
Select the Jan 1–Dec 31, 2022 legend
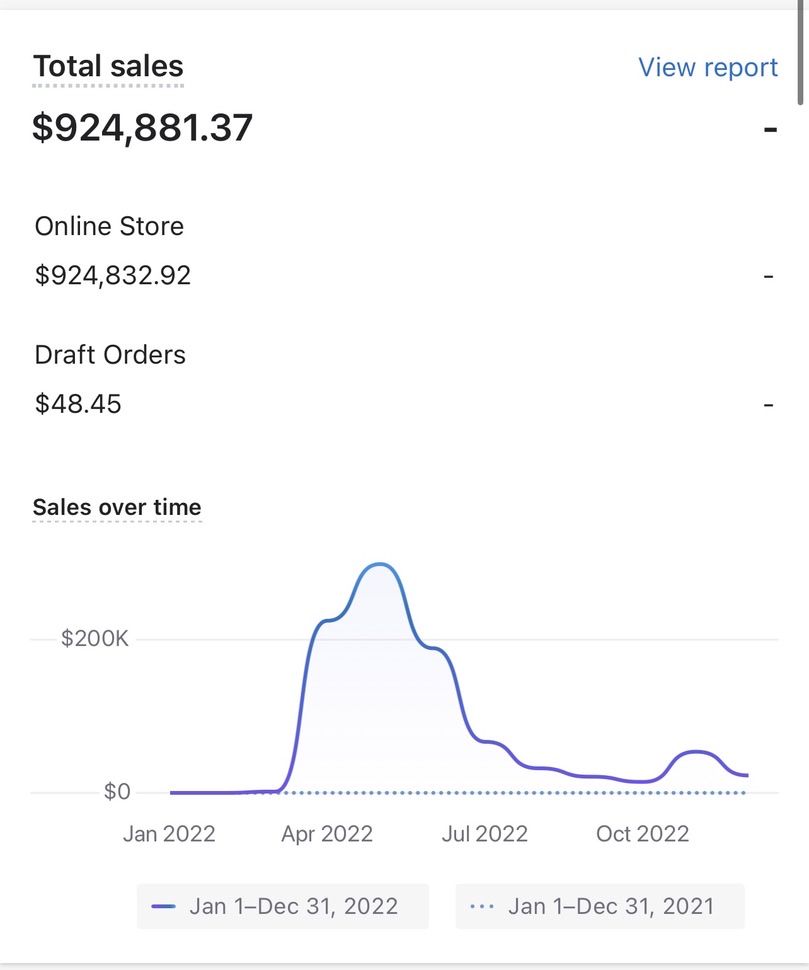click(x=283, y=906)
